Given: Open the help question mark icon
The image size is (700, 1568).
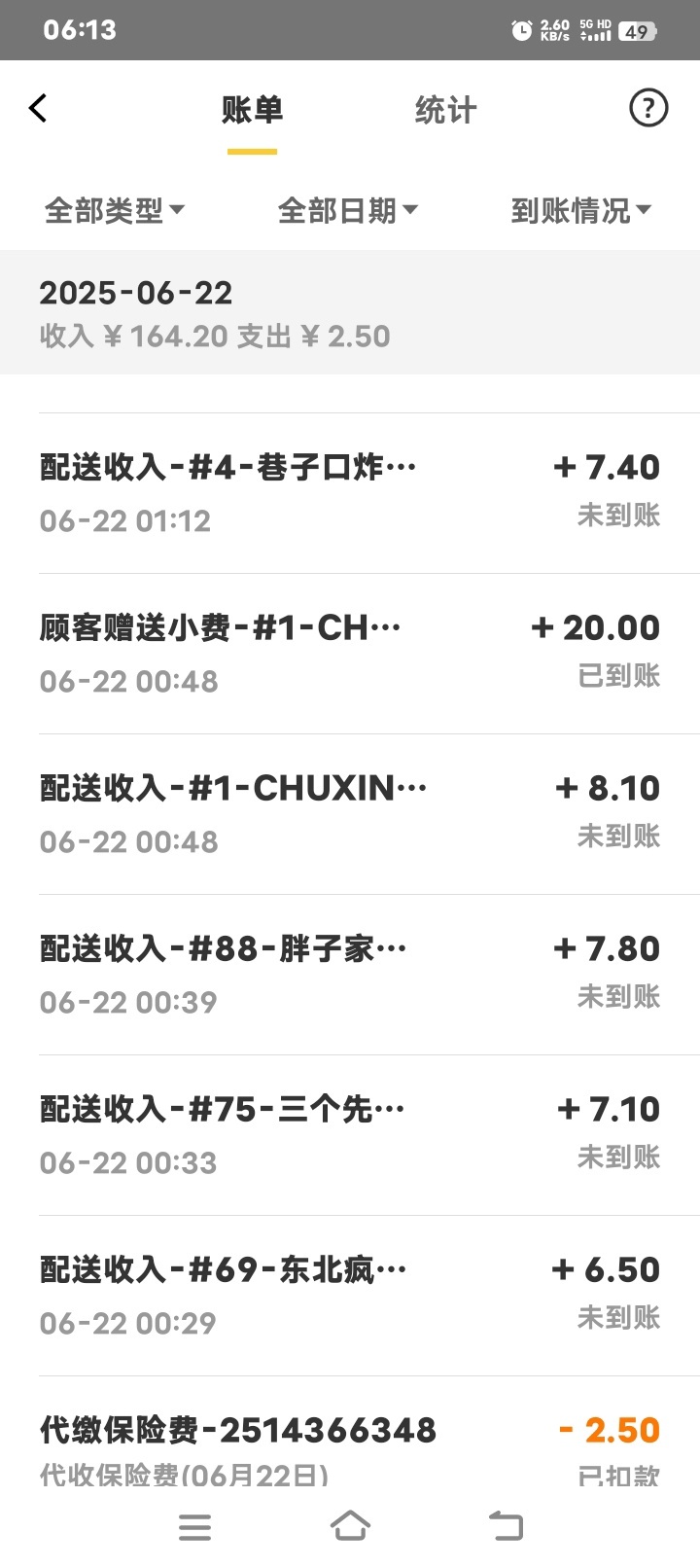Looking at the screenshot, I should 648,108.
